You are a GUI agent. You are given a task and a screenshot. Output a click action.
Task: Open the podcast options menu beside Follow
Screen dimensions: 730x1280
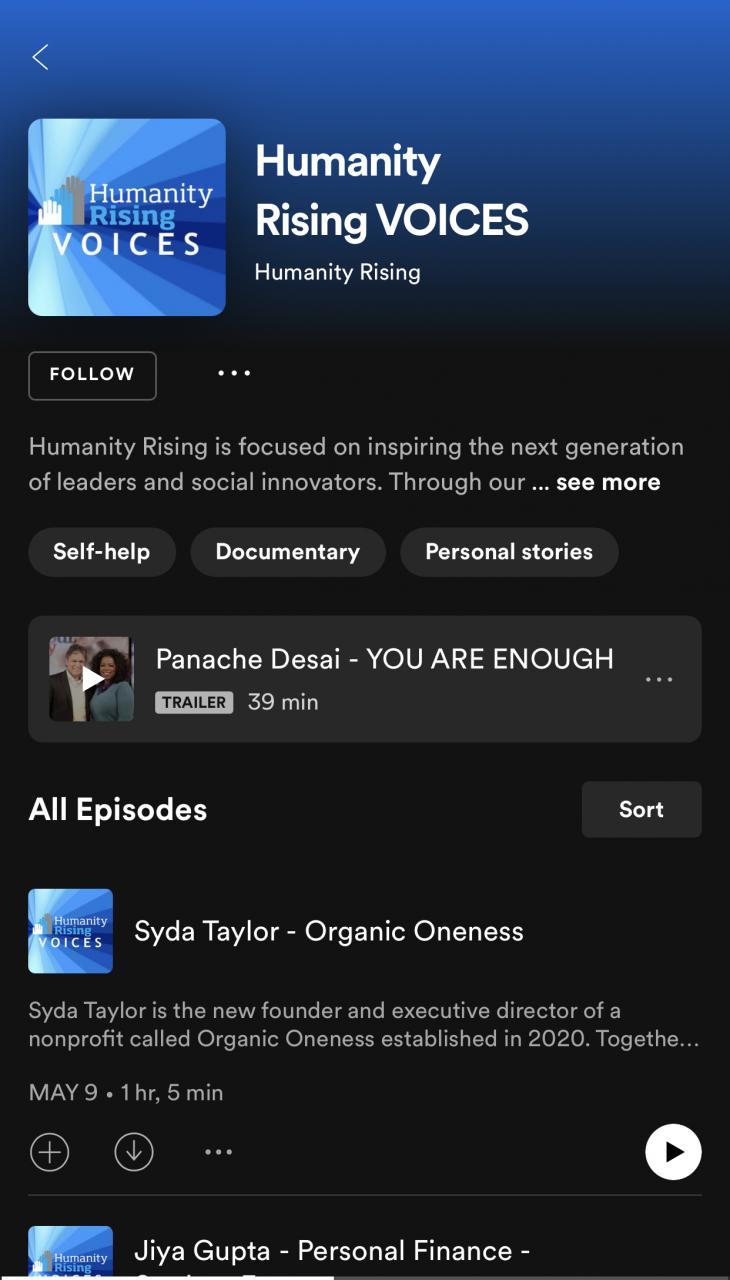click(234, 374)
